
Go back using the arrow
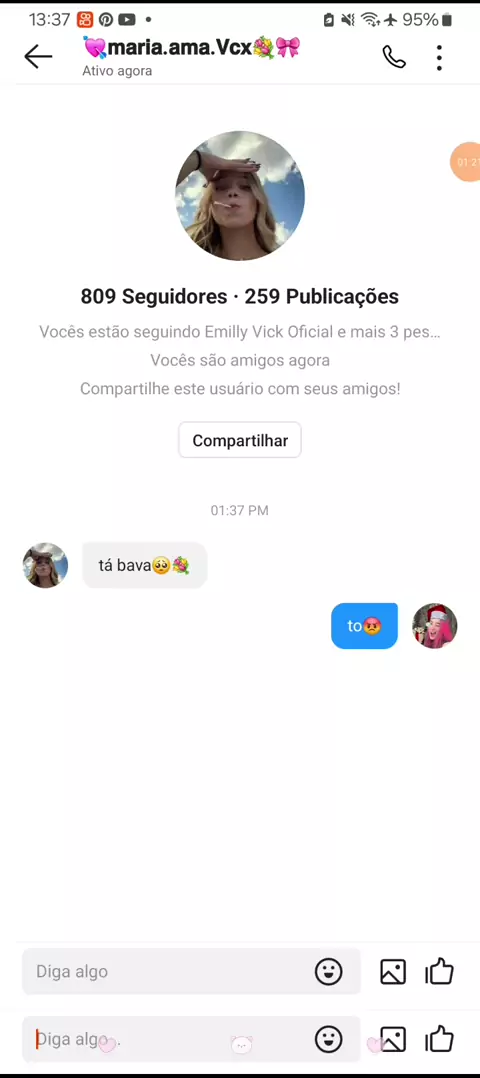pos(38,57)
